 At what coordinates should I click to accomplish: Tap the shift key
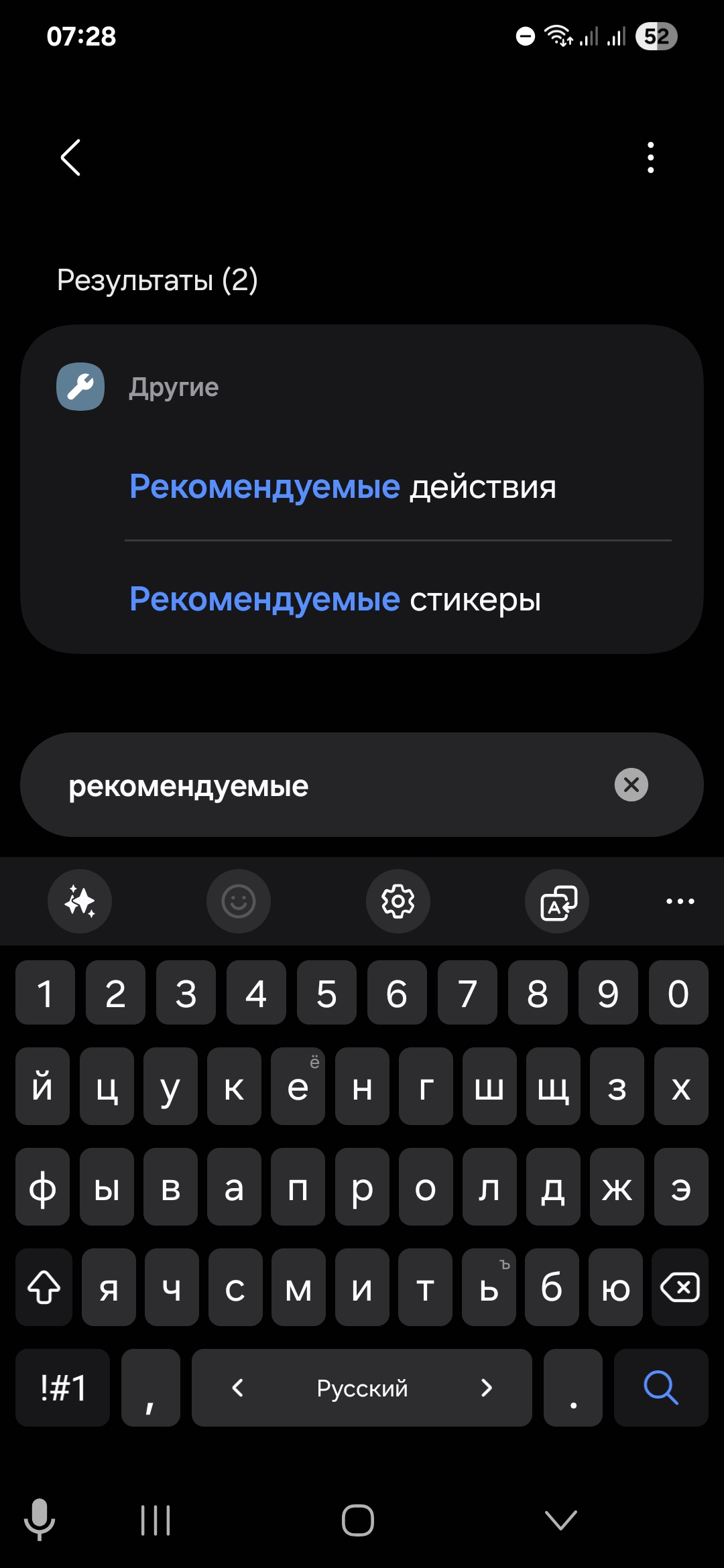pyautogui.click(x=44, y=1287)
